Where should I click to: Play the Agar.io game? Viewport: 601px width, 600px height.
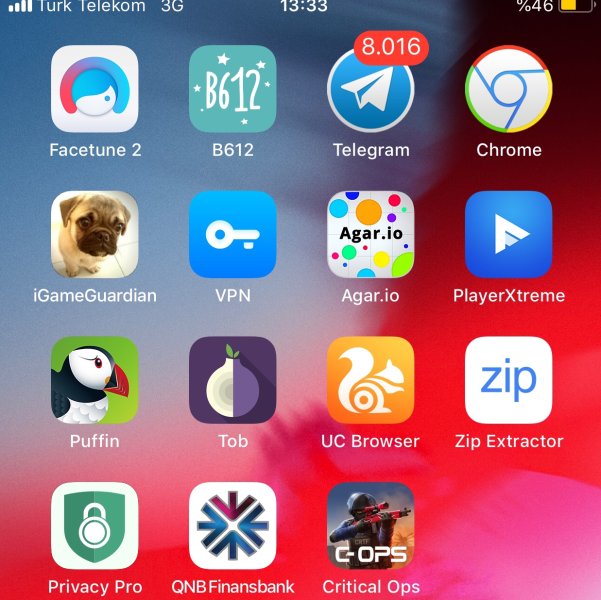point(371,235)
